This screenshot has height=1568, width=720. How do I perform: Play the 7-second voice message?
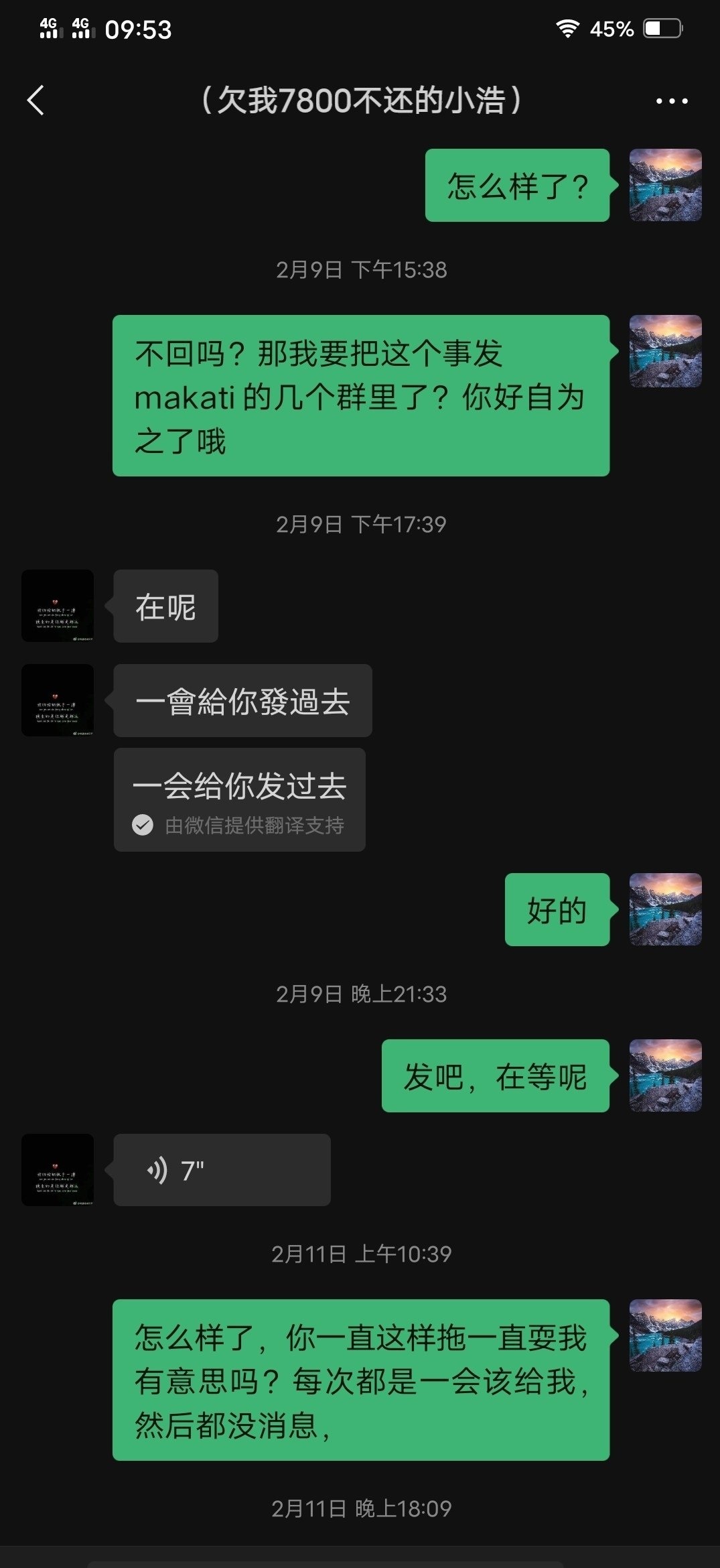tap(221, 1170)
